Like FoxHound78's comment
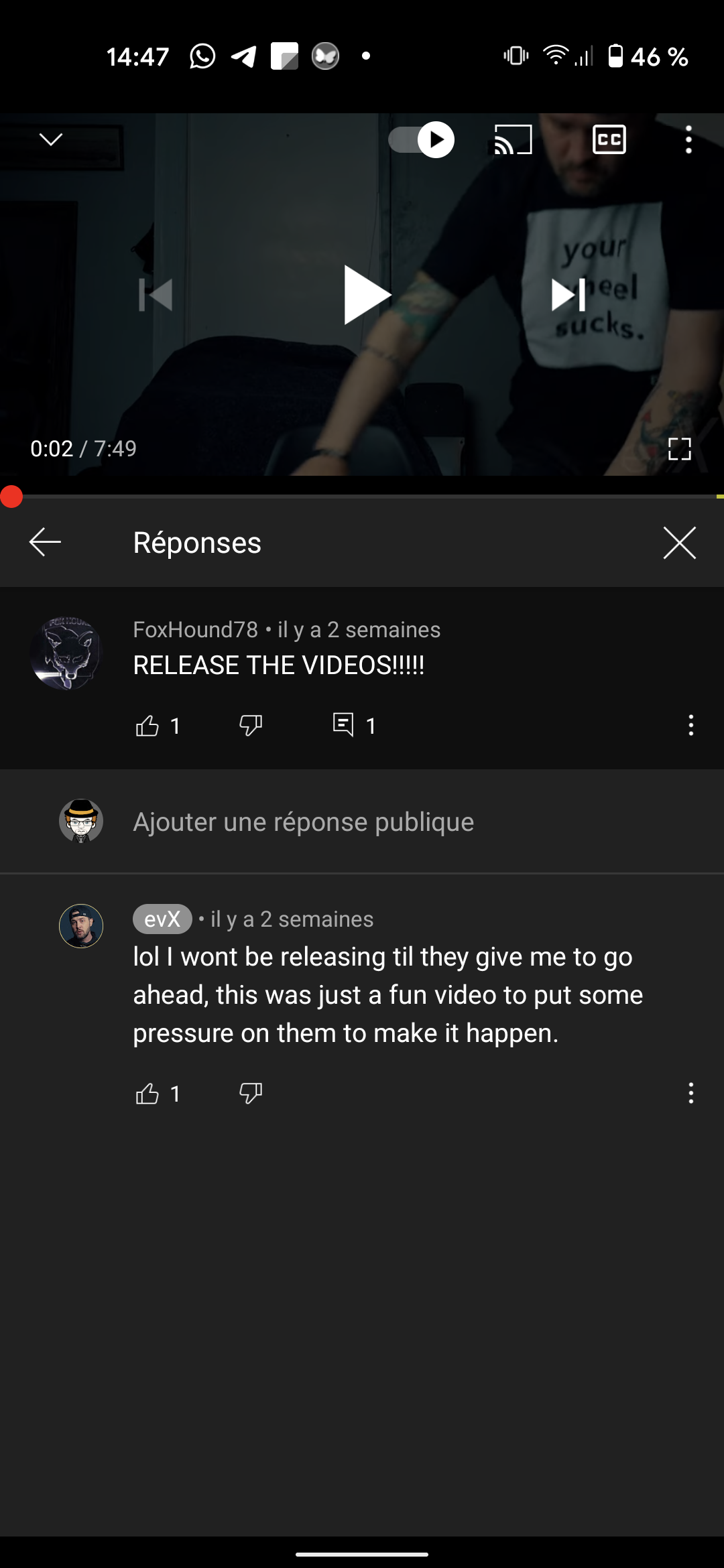Screen dimensions: 724x1568 147,726
